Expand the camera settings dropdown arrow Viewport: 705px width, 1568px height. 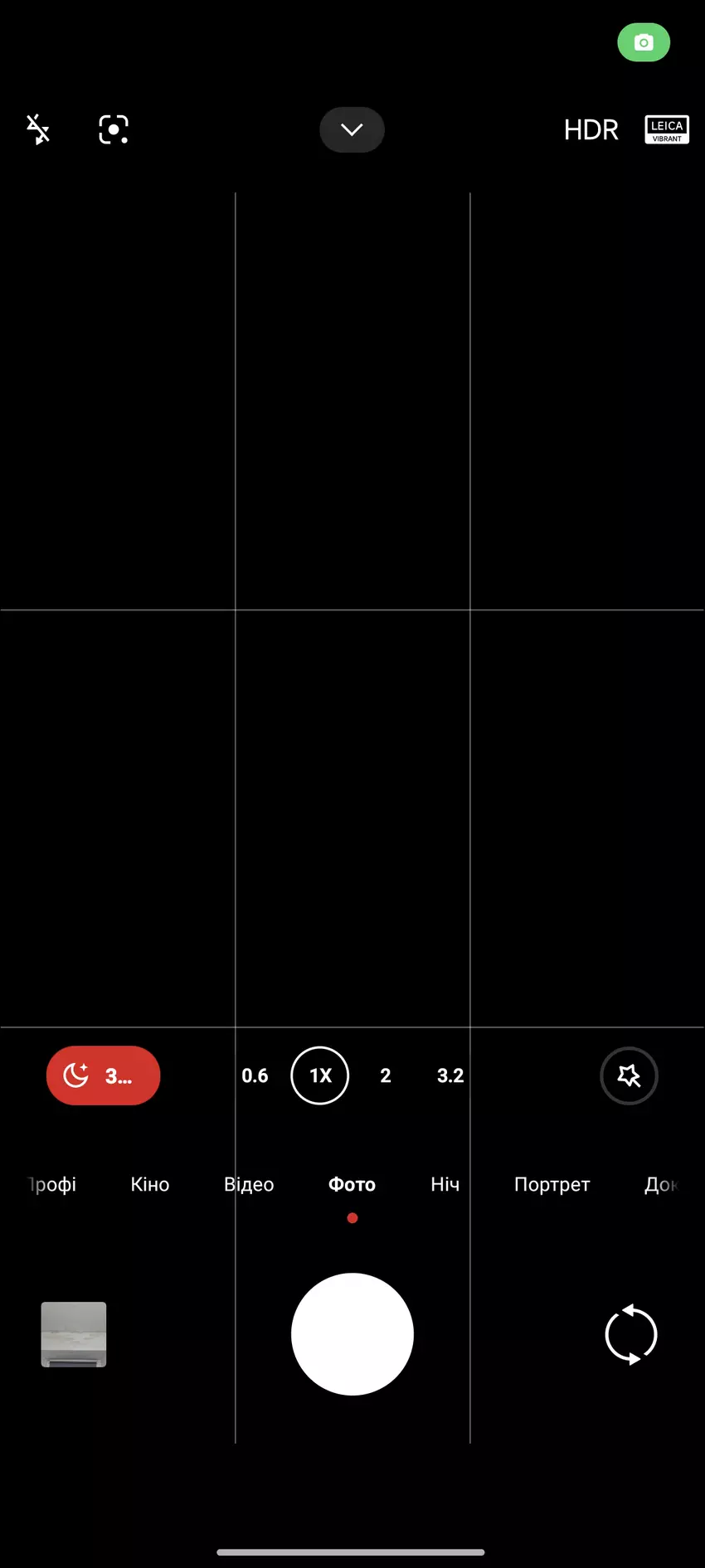pyautogui.click(x=352, y=129)
